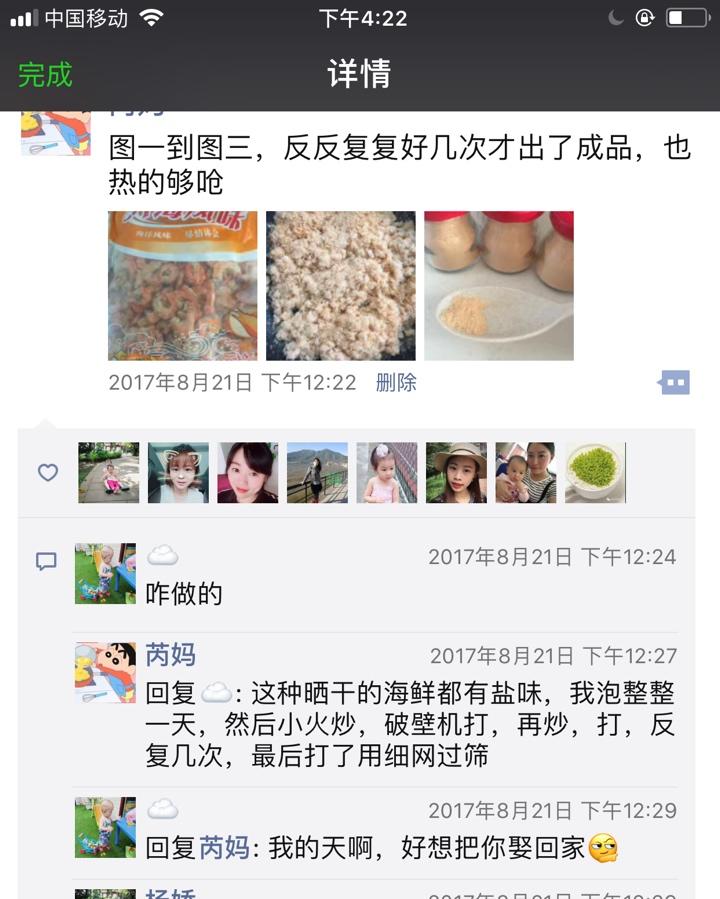This screenshot has width=720, height=899.
Task: Open the cat-ears selfie liker's profile
Action: (178, 472)
